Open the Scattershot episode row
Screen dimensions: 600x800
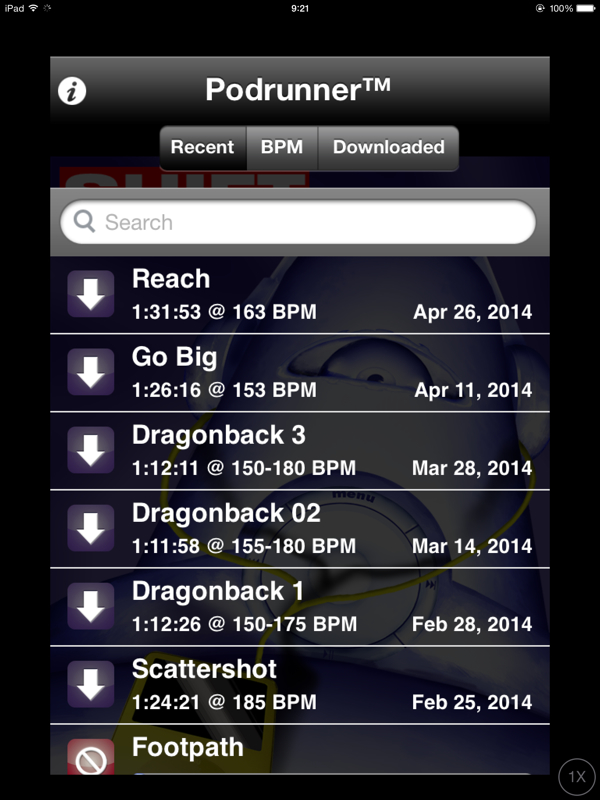300,685
